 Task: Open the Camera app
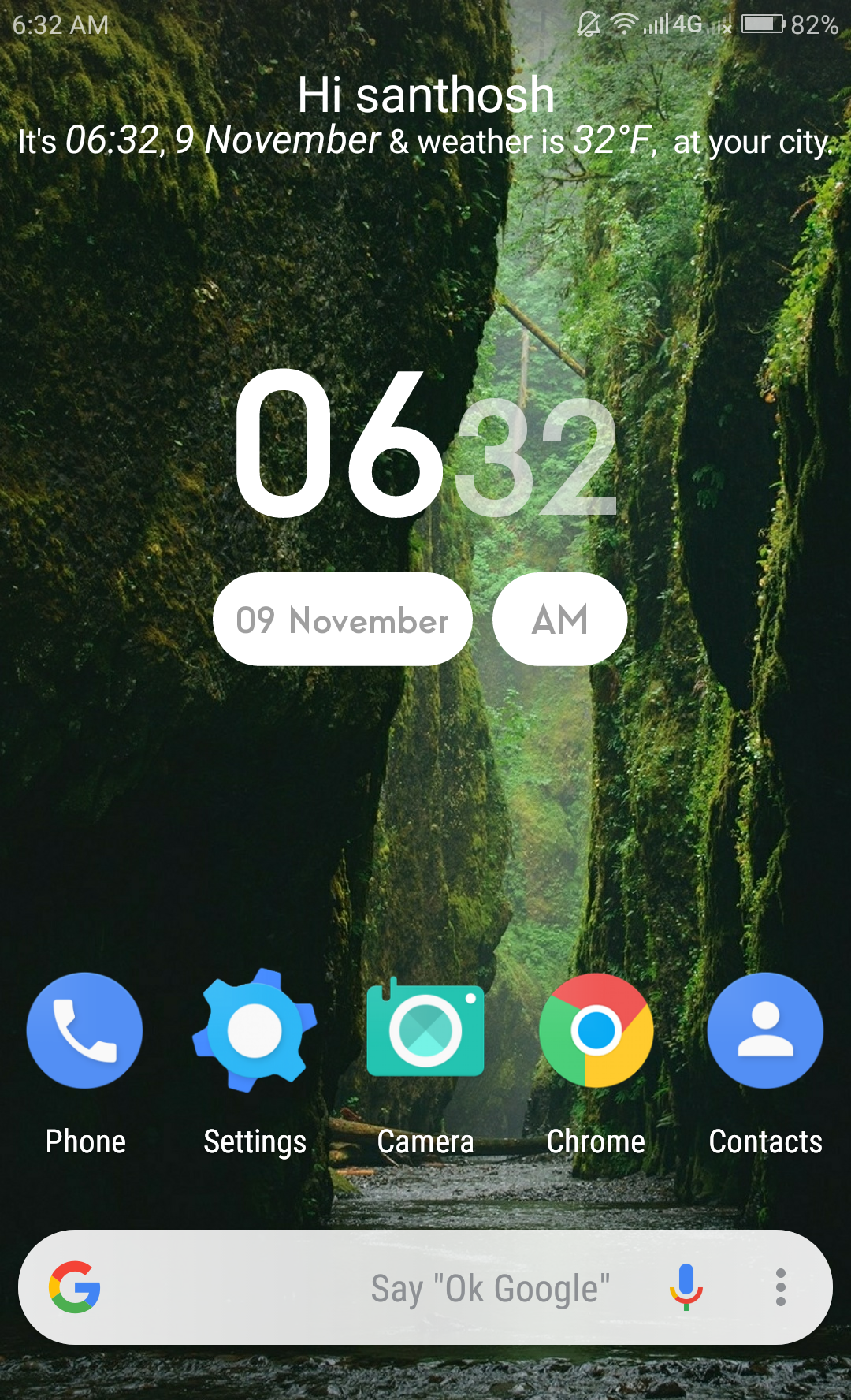click(425, 1031)
